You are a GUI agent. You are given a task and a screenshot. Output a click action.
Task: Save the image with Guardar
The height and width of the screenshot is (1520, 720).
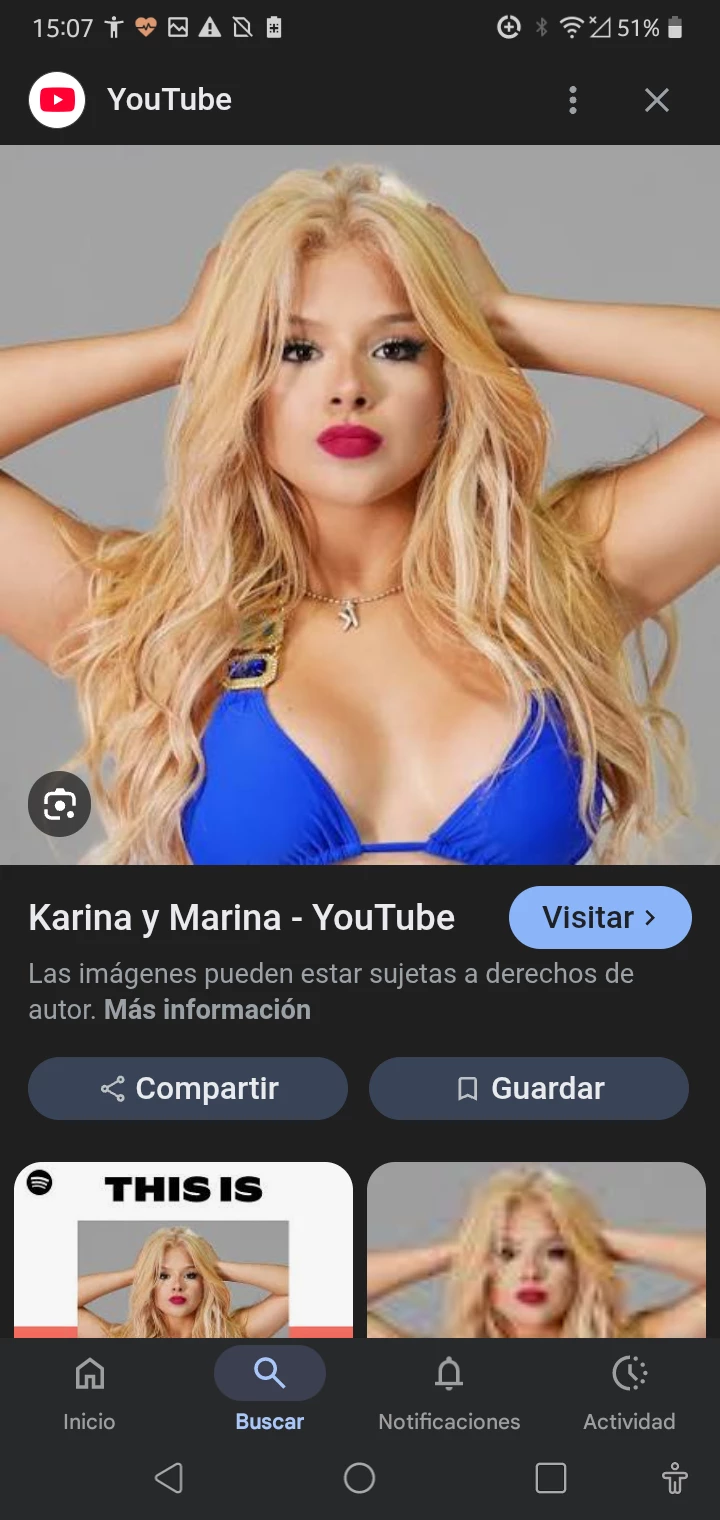coord(529,1088)
